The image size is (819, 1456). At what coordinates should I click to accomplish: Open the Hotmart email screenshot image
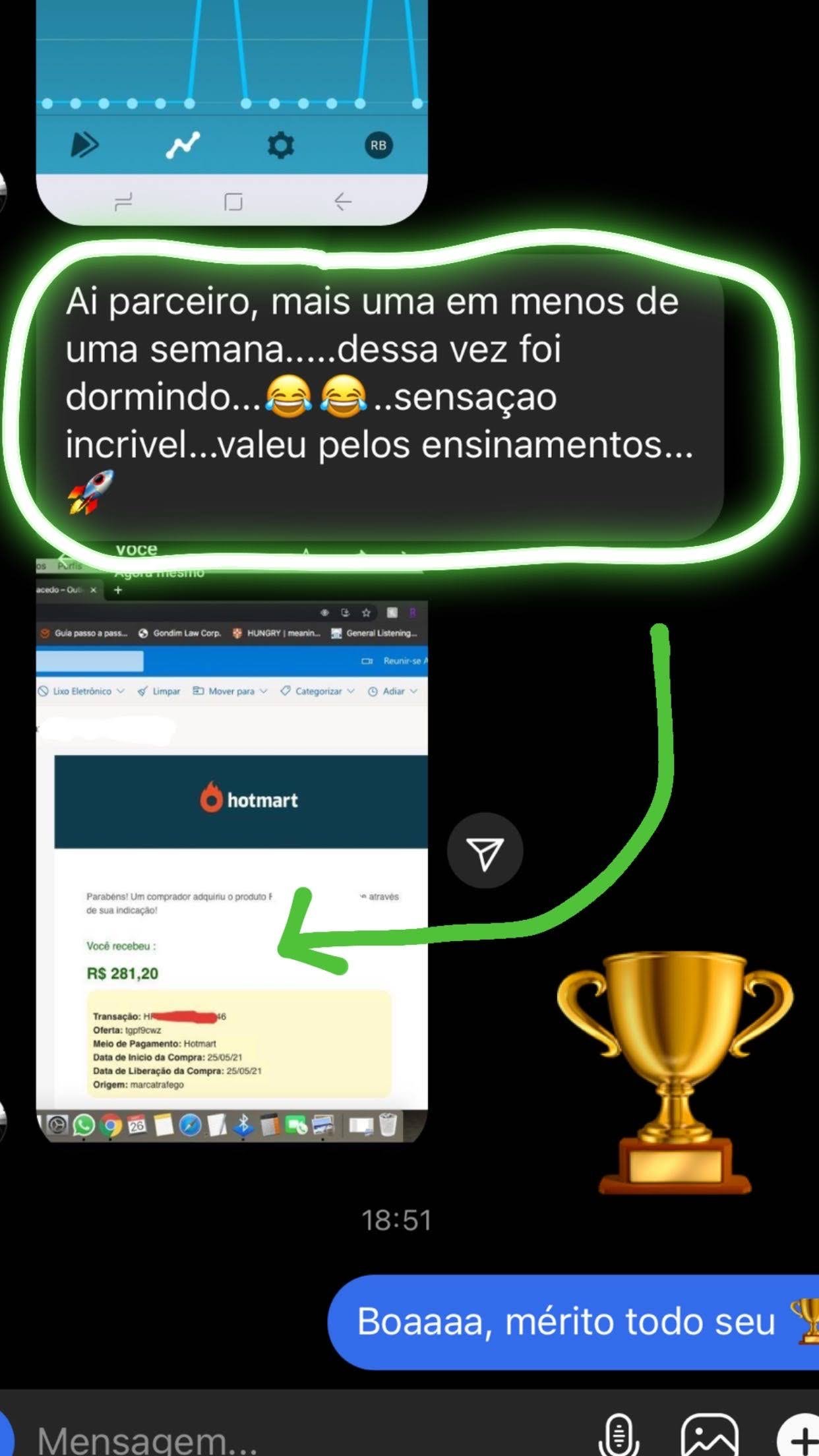click(231, 857)
